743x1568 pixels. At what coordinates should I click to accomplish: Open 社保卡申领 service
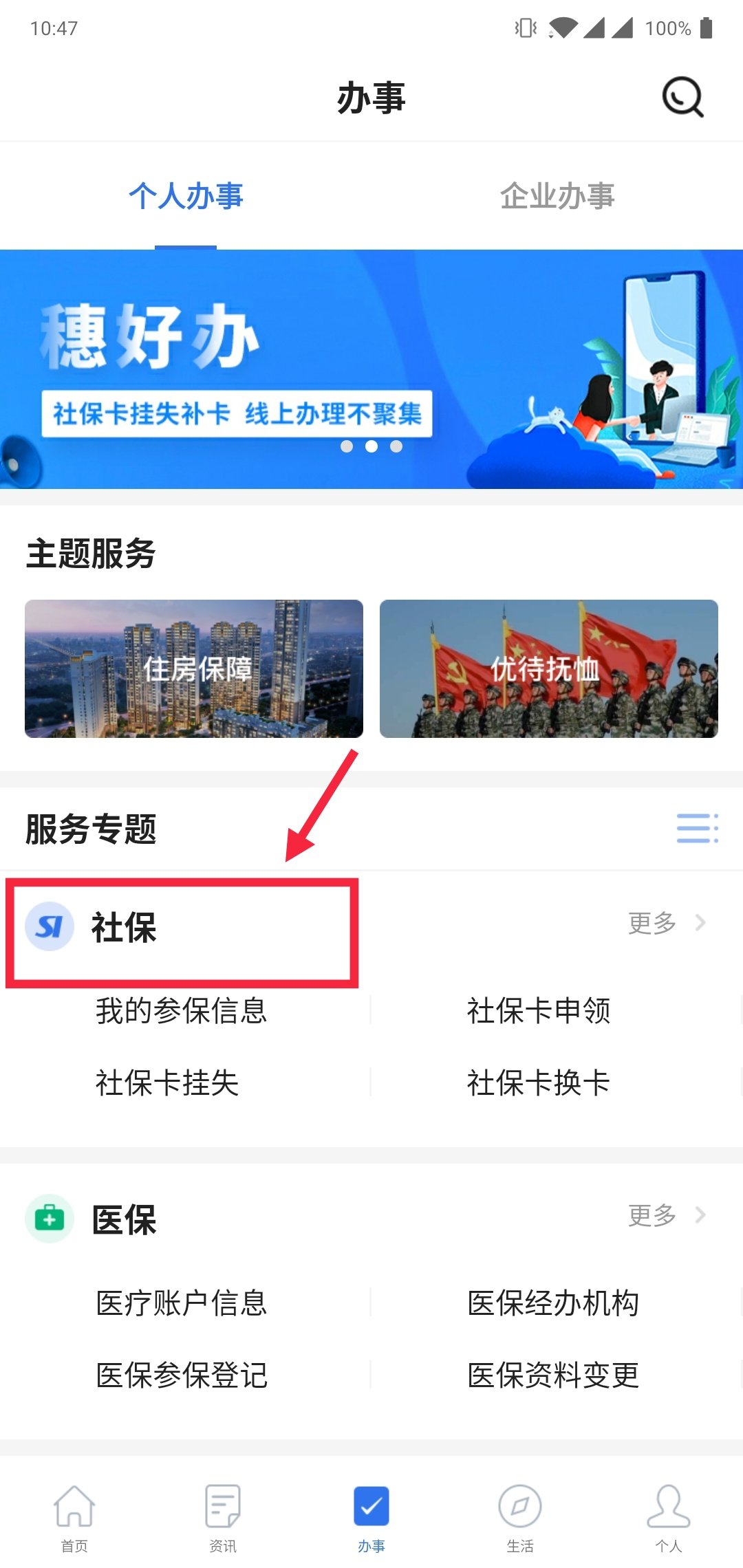[x=539, y=1010]
